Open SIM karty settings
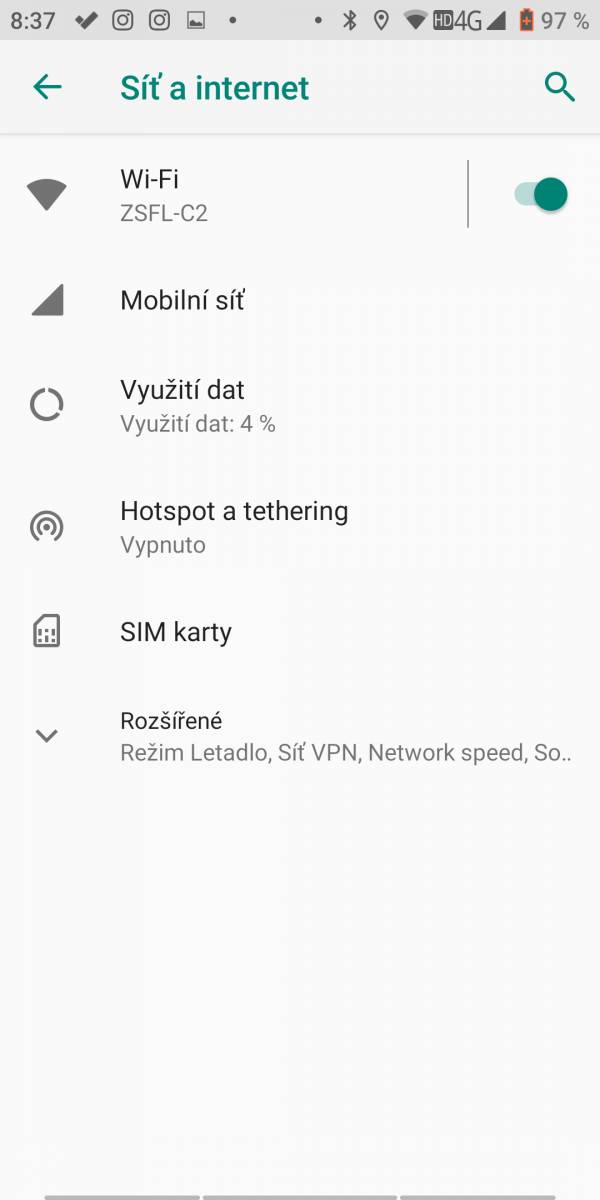600x1200 pixels. tap(300, 632)
